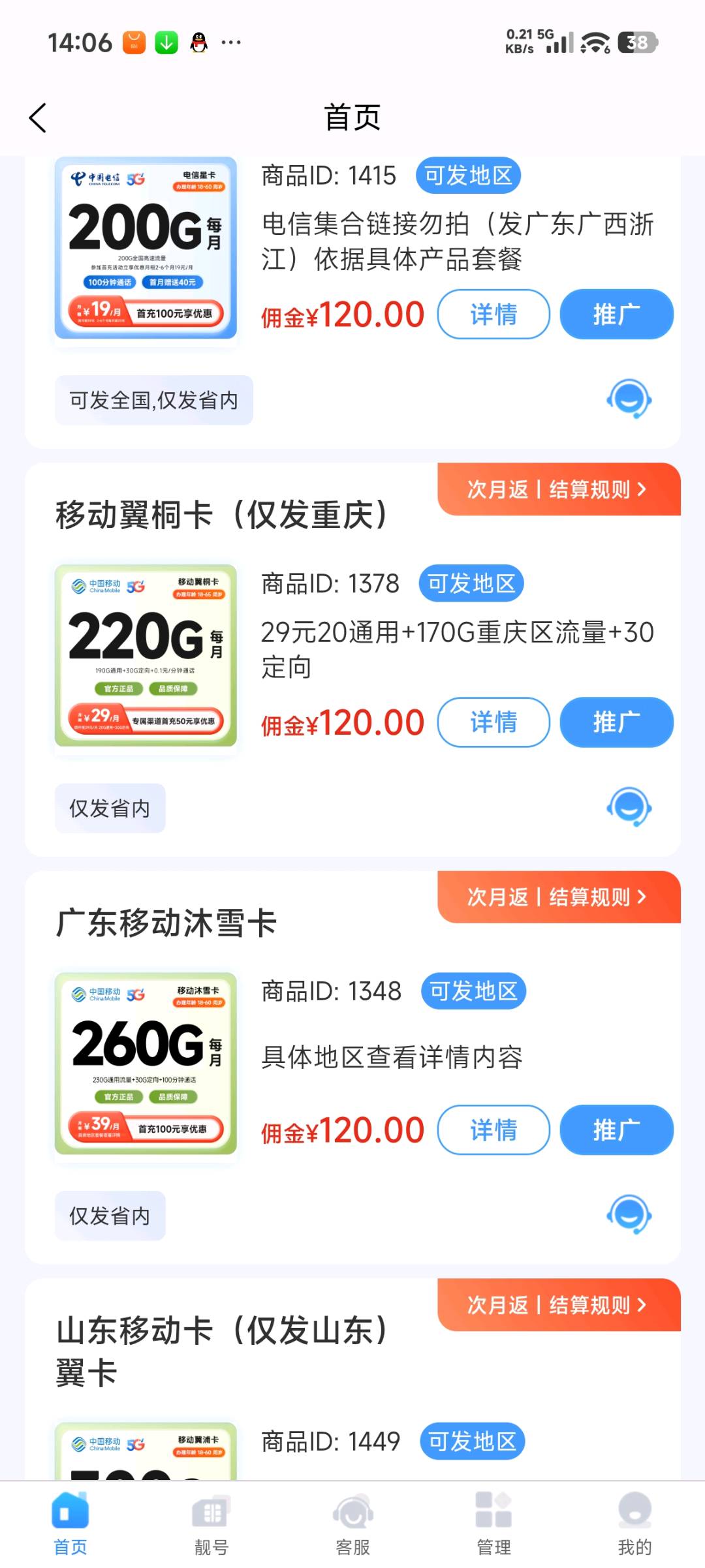Tap the QQ penguin icon in status bar
The image size is (705, 1568).
click(198, 42)
